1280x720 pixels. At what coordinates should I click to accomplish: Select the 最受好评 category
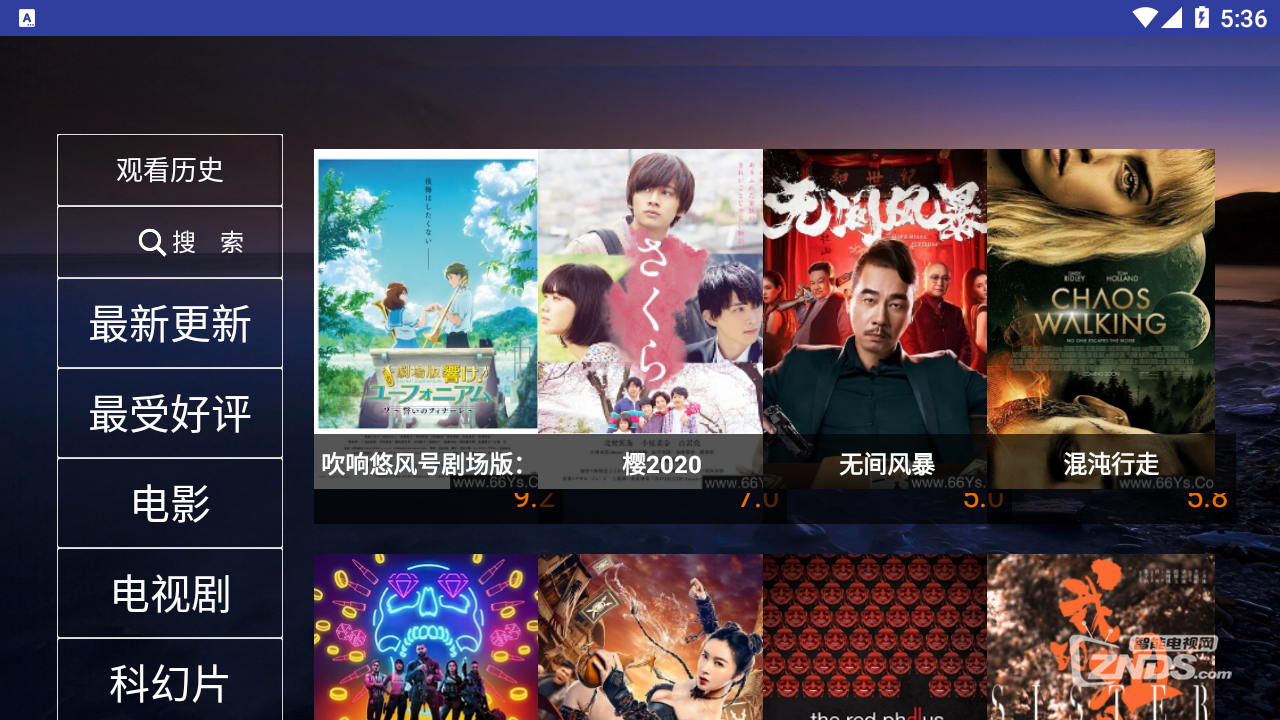pyautogui.click(x=170, y=414)
